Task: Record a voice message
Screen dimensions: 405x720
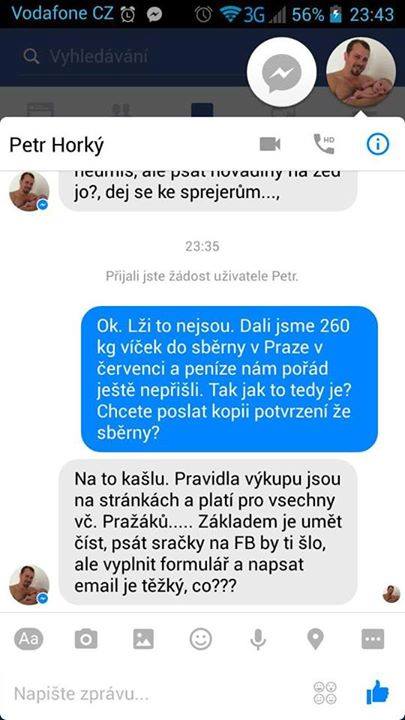Action: (x=258, y=639)
